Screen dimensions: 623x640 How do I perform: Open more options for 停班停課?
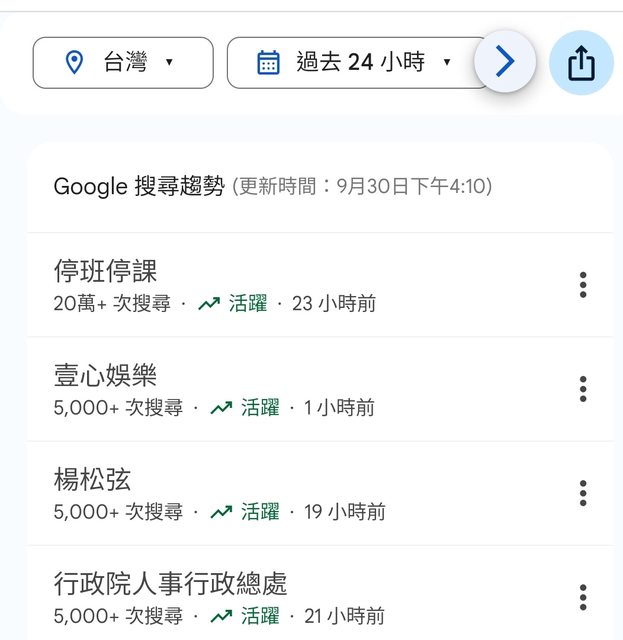click(583, 285)
